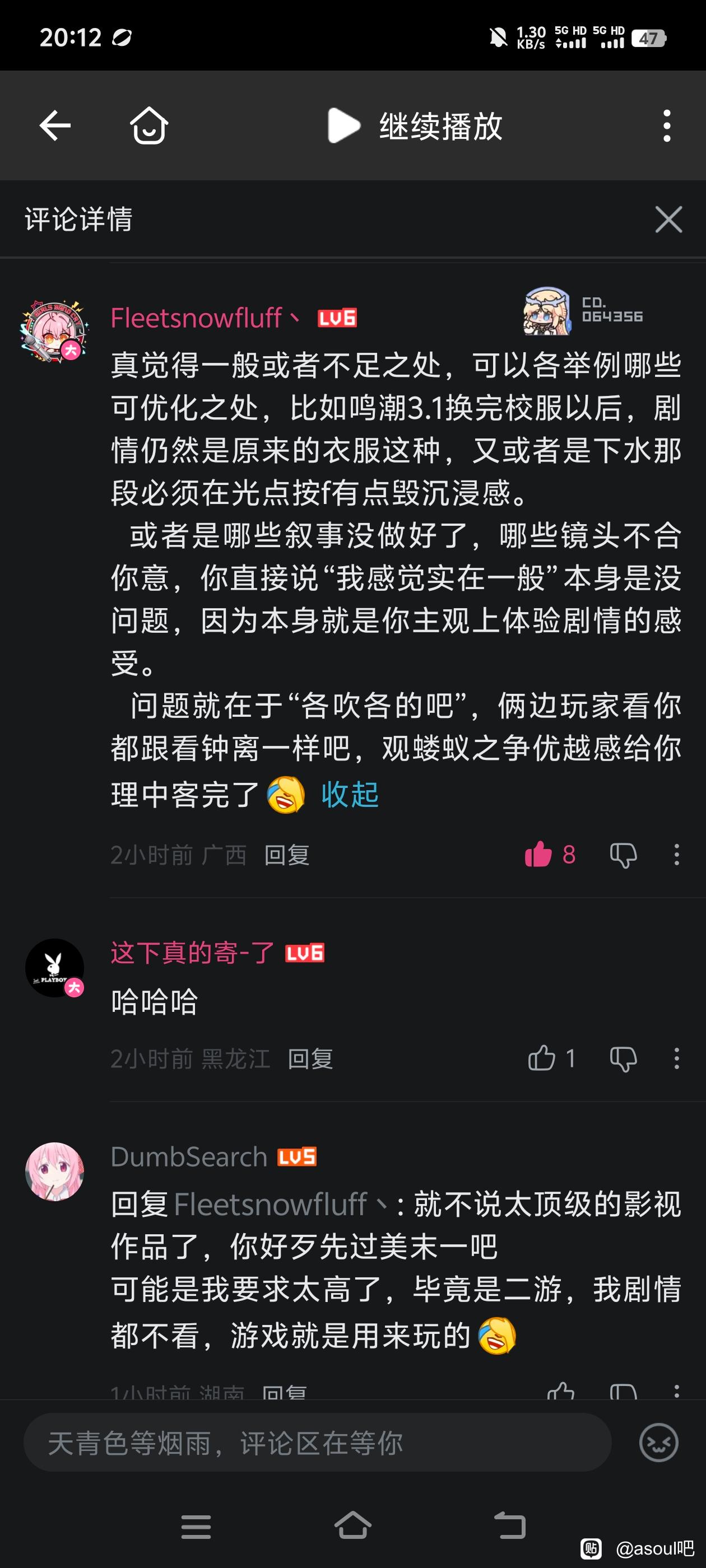Screen dimensions: 706x1568
Task: Focus the comment input field
Action: coord(317,1443)
